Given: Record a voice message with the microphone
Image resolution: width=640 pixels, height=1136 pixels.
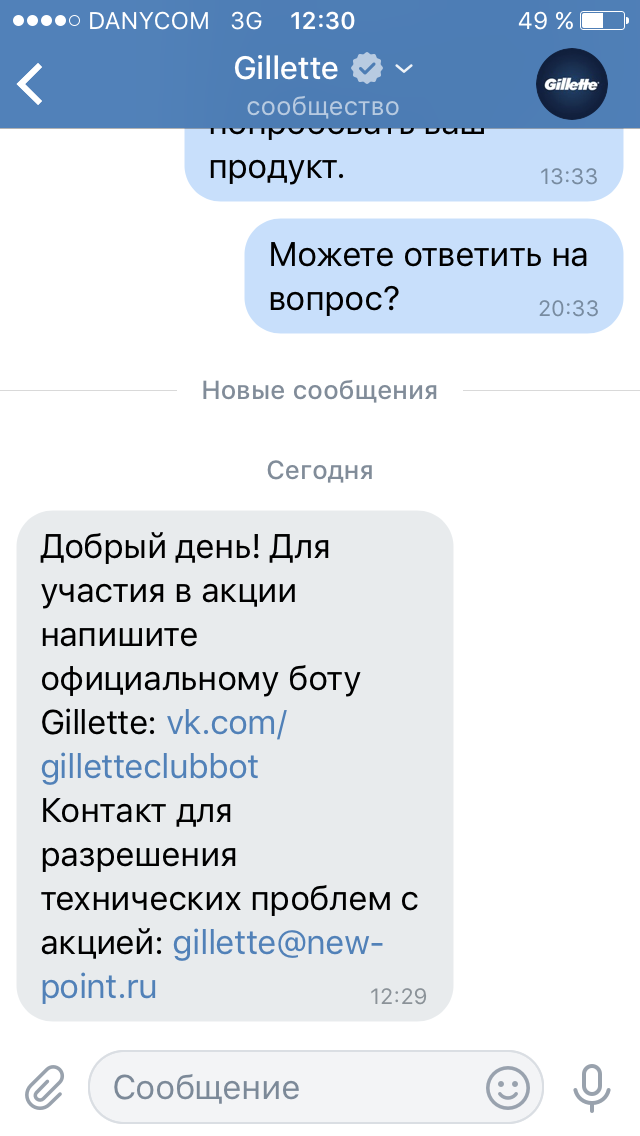Looking at the screenshot, I should 591,1087.
